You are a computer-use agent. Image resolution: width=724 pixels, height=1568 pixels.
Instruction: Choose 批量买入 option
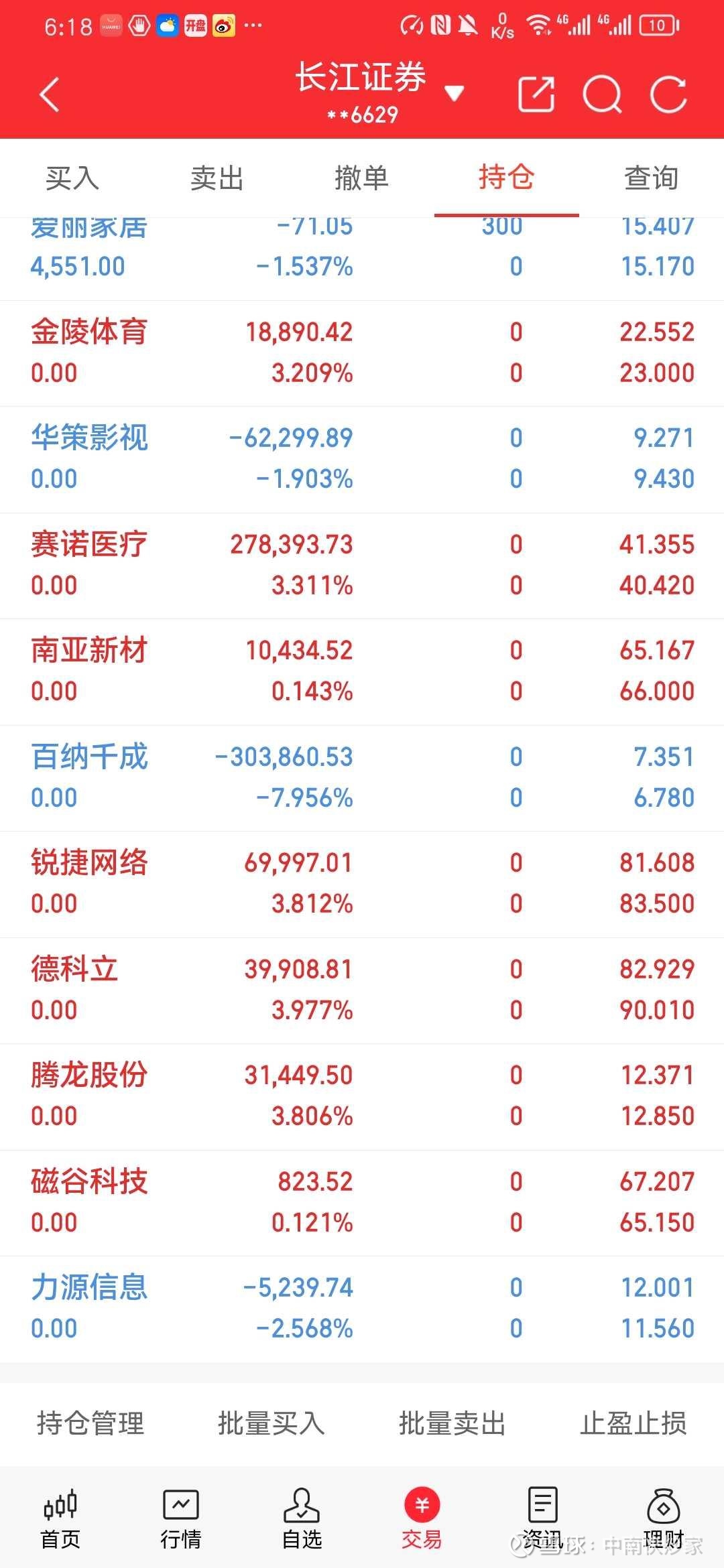point(271,1423)
